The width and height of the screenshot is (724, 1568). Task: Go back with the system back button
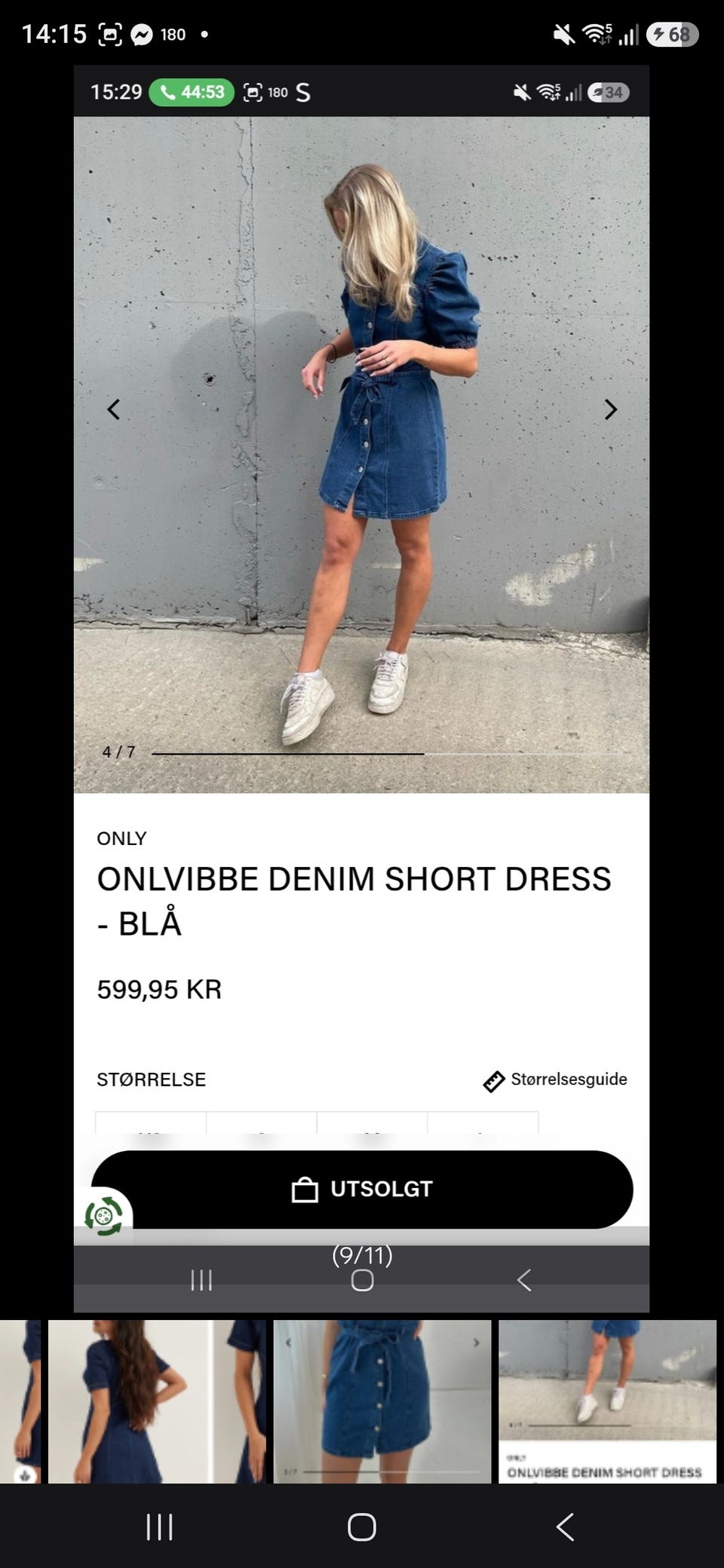(565, 1527)
